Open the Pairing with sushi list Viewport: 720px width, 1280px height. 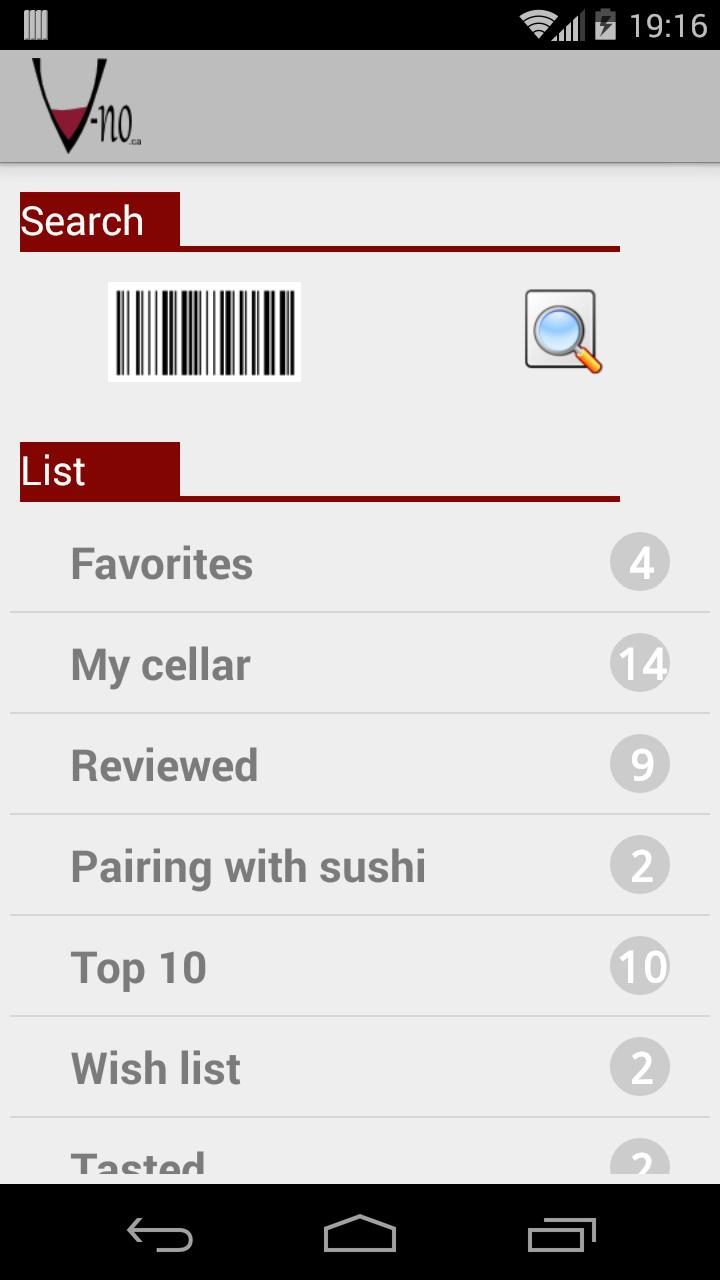pyautogui.click(x=360, y=866)
